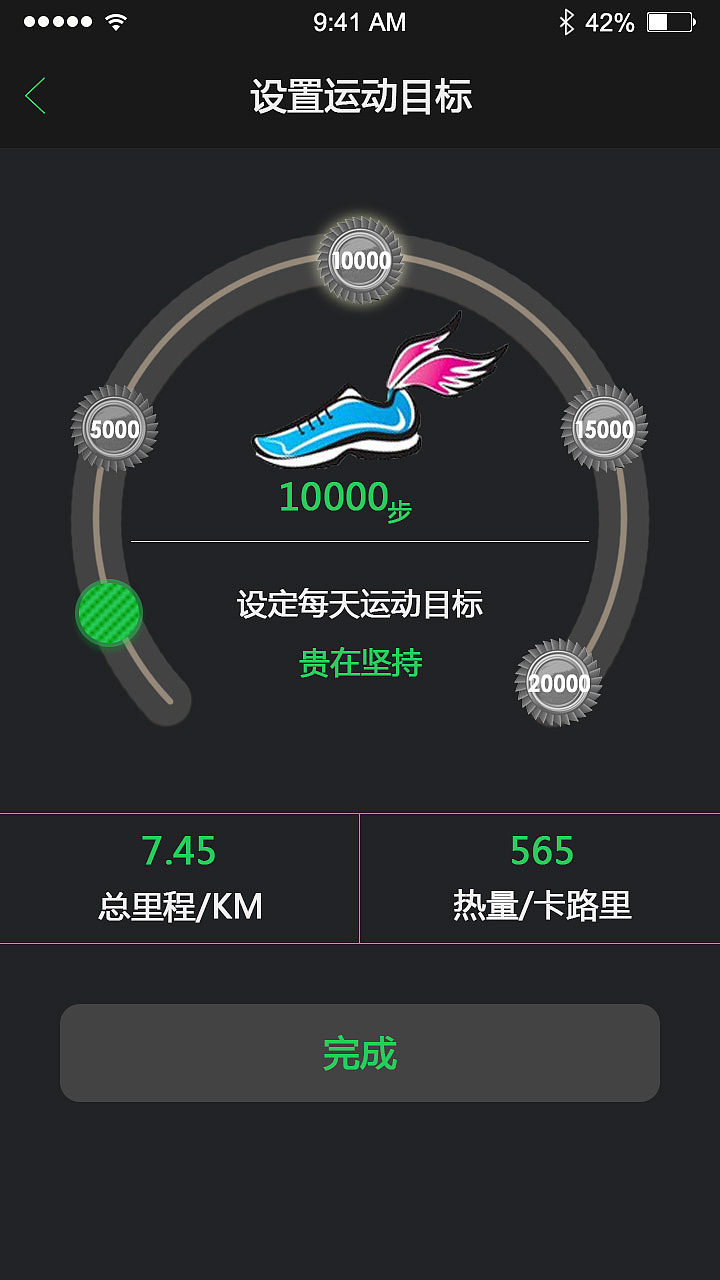Click the 贵在坚持 green text link

[x=358, y=661]
